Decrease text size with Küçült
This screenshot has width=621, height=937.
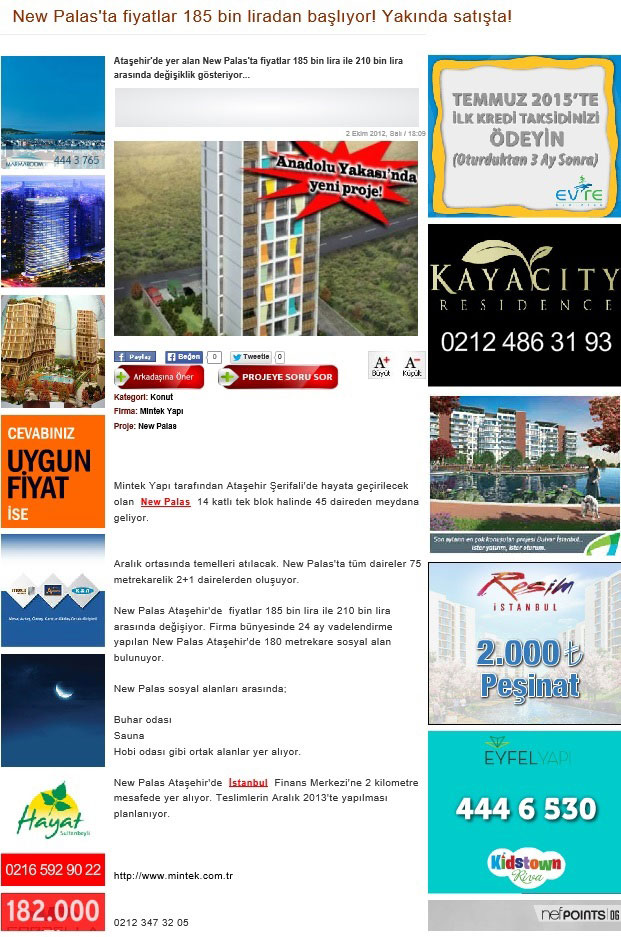[412, 365]
